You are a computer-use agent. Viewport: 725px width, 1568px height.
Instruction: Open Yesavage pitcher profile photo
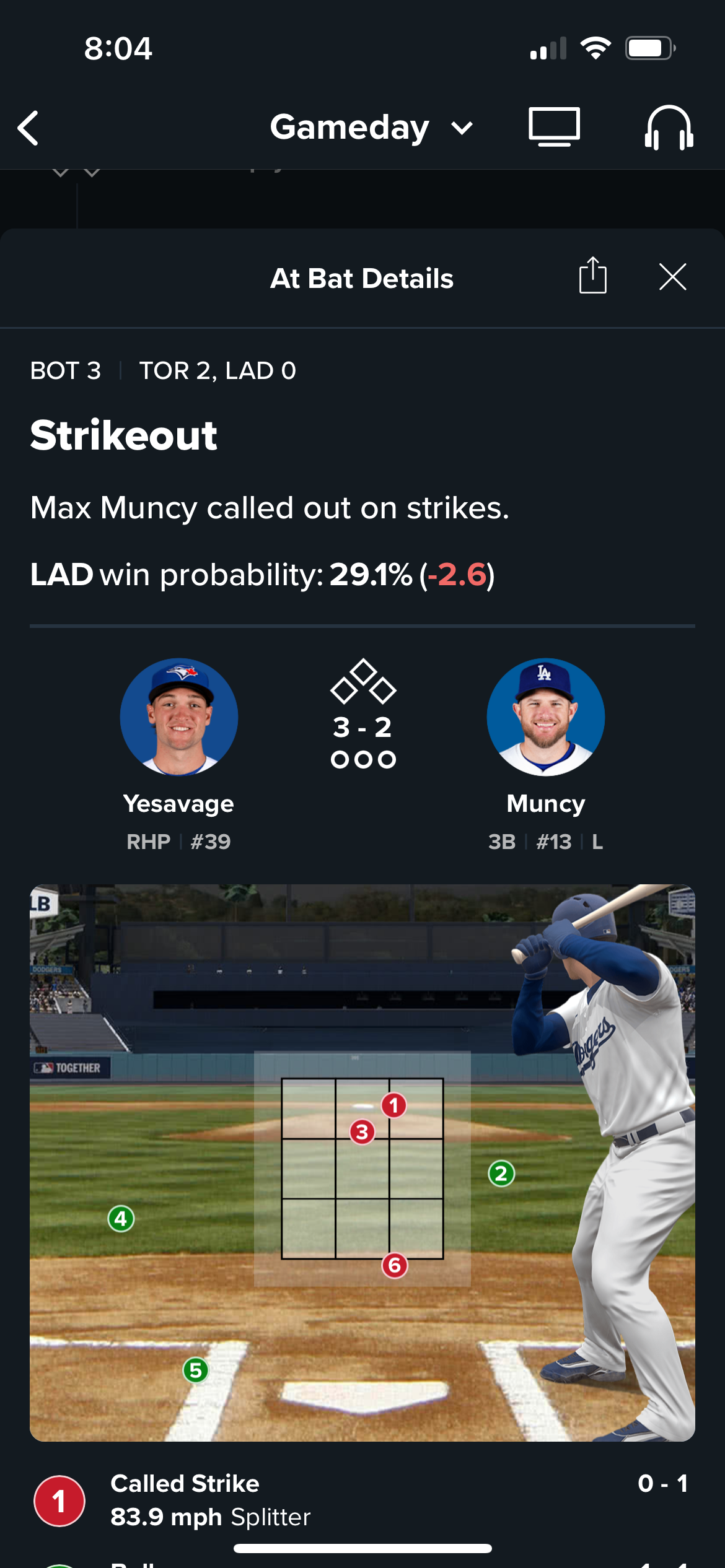179,716
